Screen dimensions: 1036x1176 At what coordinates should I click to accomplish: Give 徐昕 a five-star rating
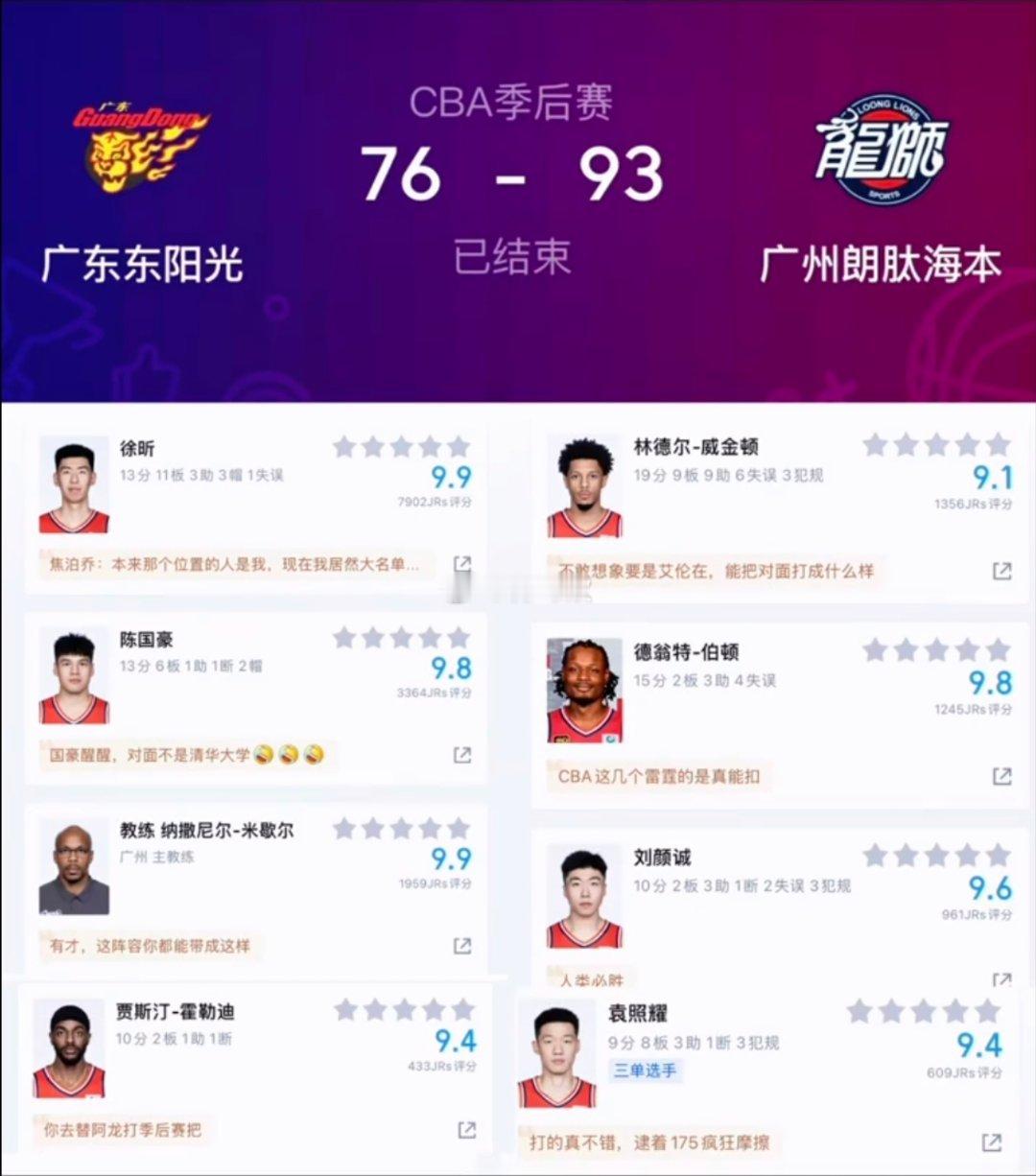pos(459,445)
